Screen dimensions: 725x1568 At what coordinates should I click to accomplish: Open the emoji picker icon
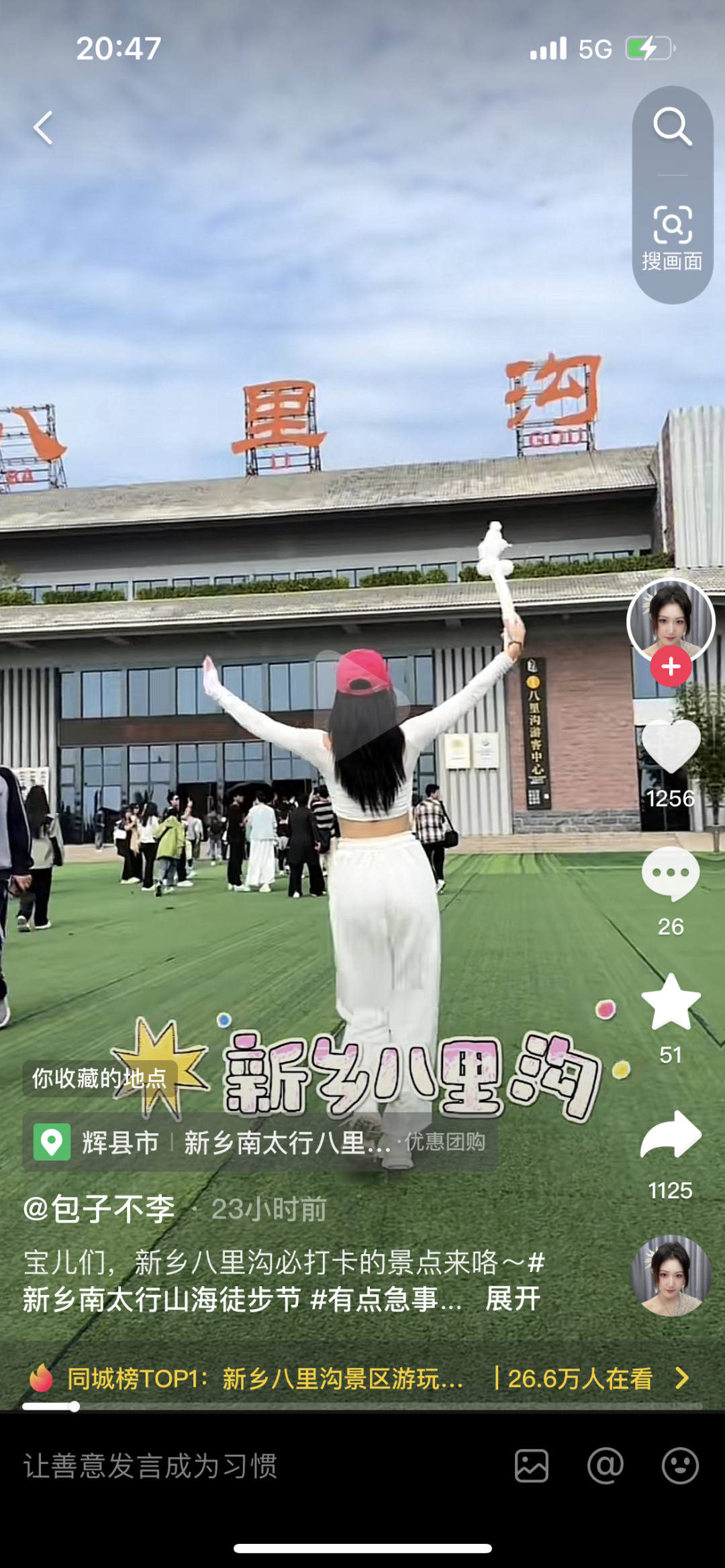pyautogui.click(x=680, y=1466)
